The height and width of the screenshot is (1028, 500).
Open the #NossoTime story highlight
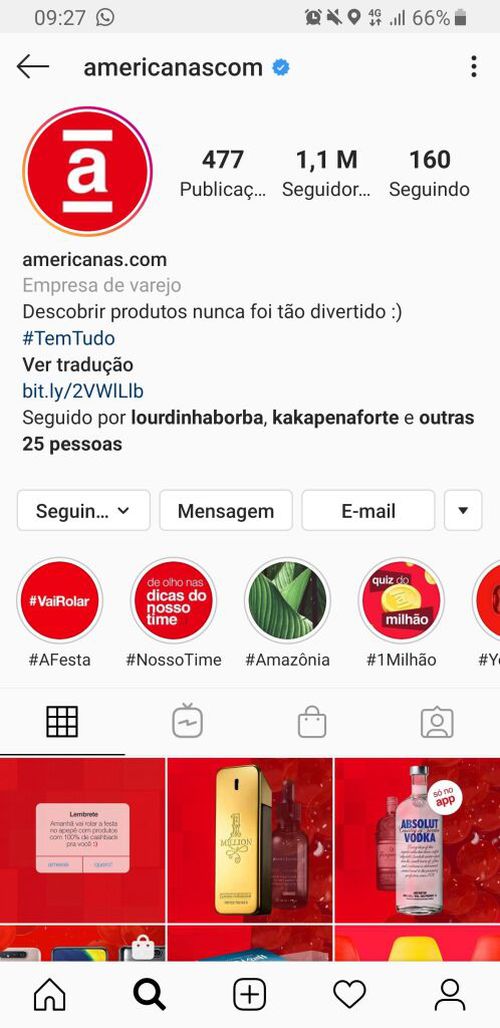coord(174,601)
